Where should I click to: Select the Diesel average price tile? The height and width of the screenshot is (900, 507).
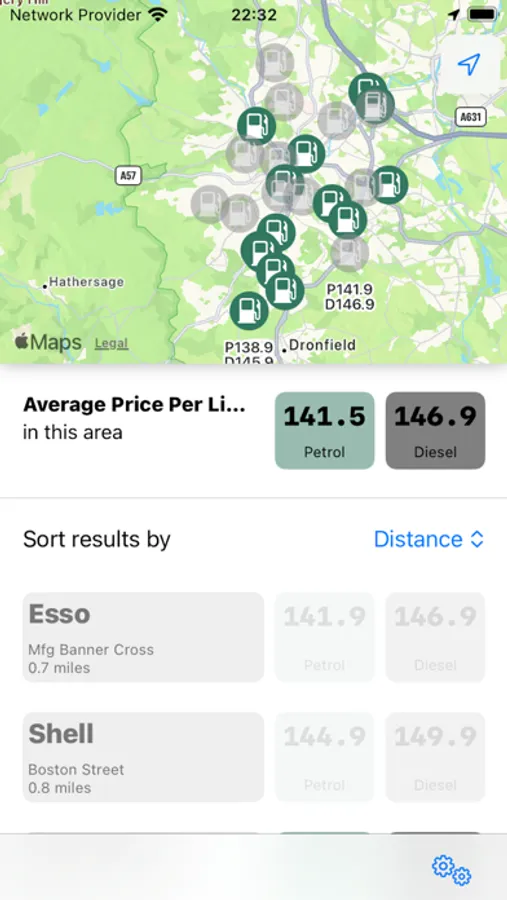tap(435, 430)
